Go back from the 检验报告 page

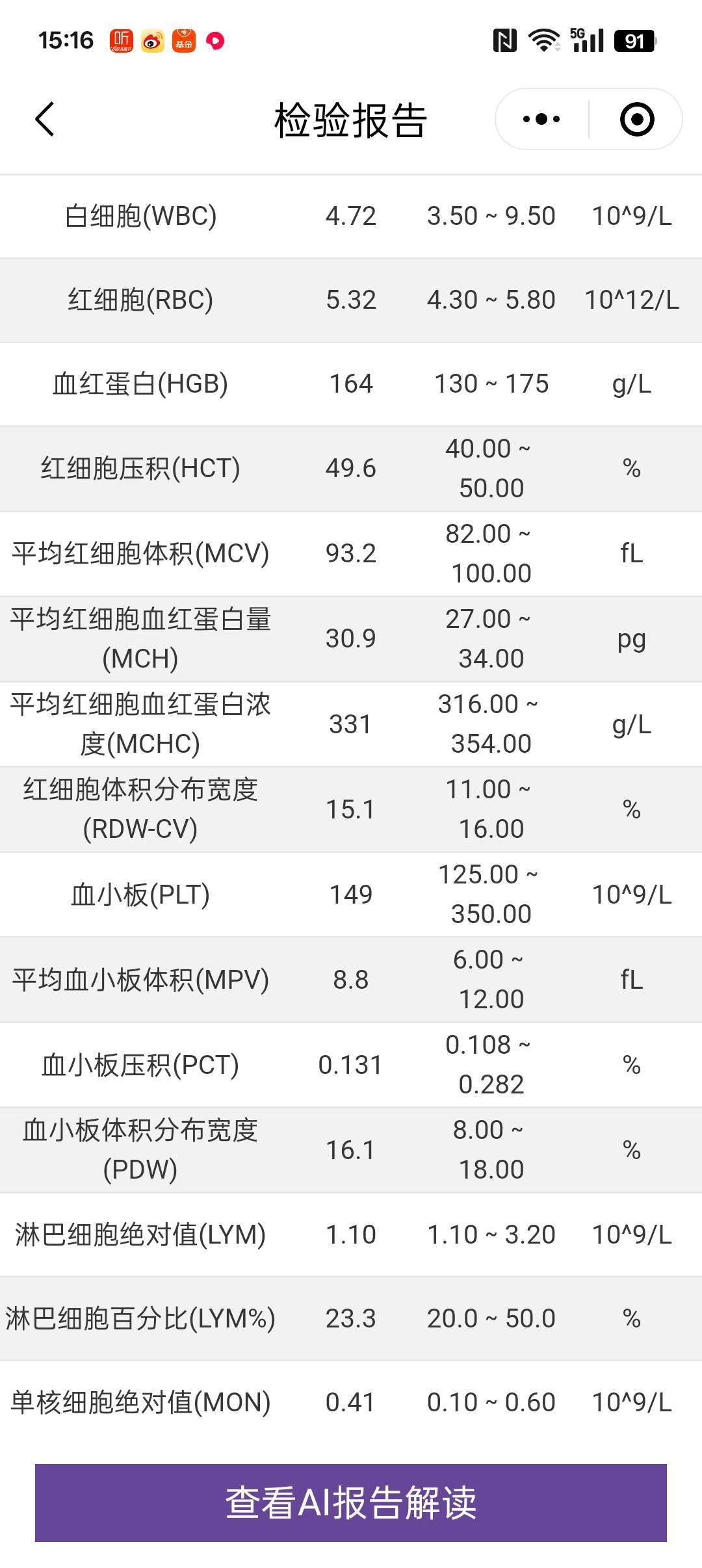[x=44, y=120]
